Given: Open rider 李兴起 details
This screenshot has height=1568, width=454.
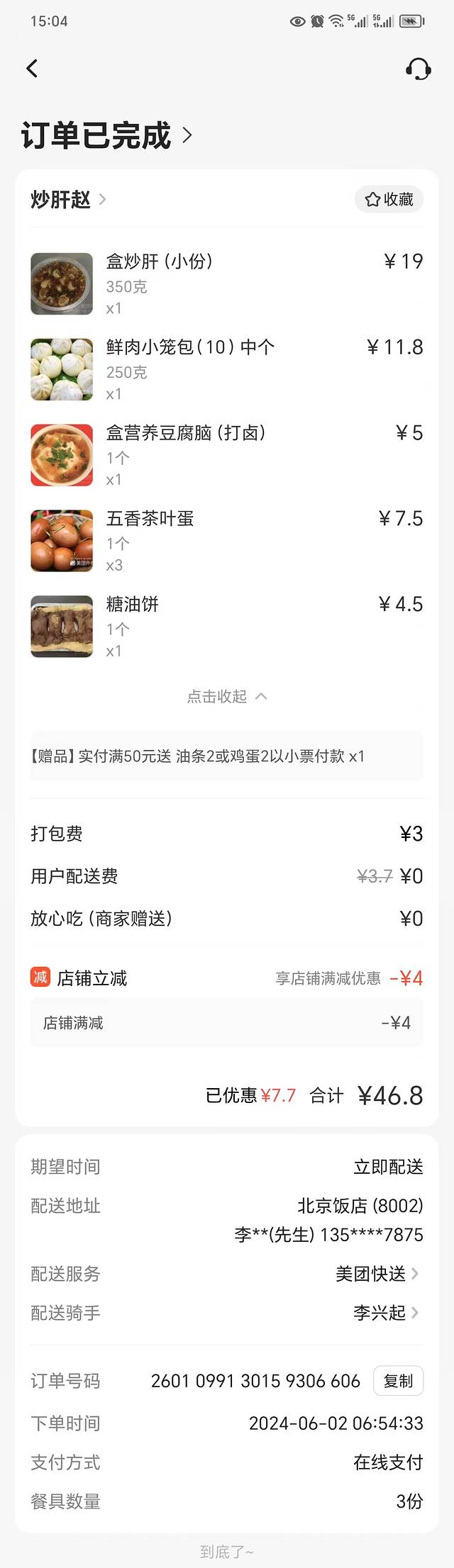Looking at the screenshot, I should click(x=385, y=1313).
